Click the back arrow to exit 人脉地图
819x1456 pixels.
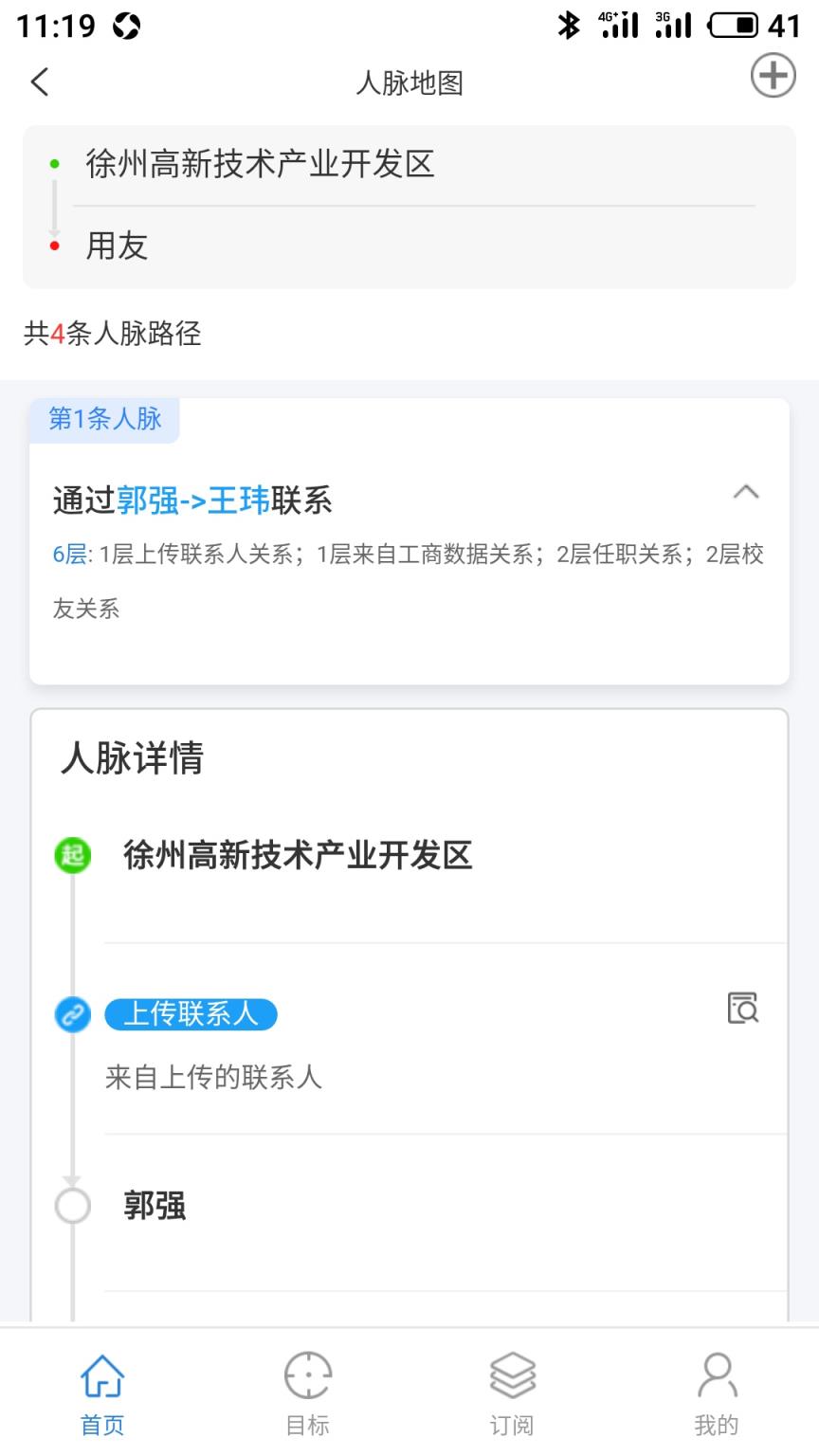(38, 82)
